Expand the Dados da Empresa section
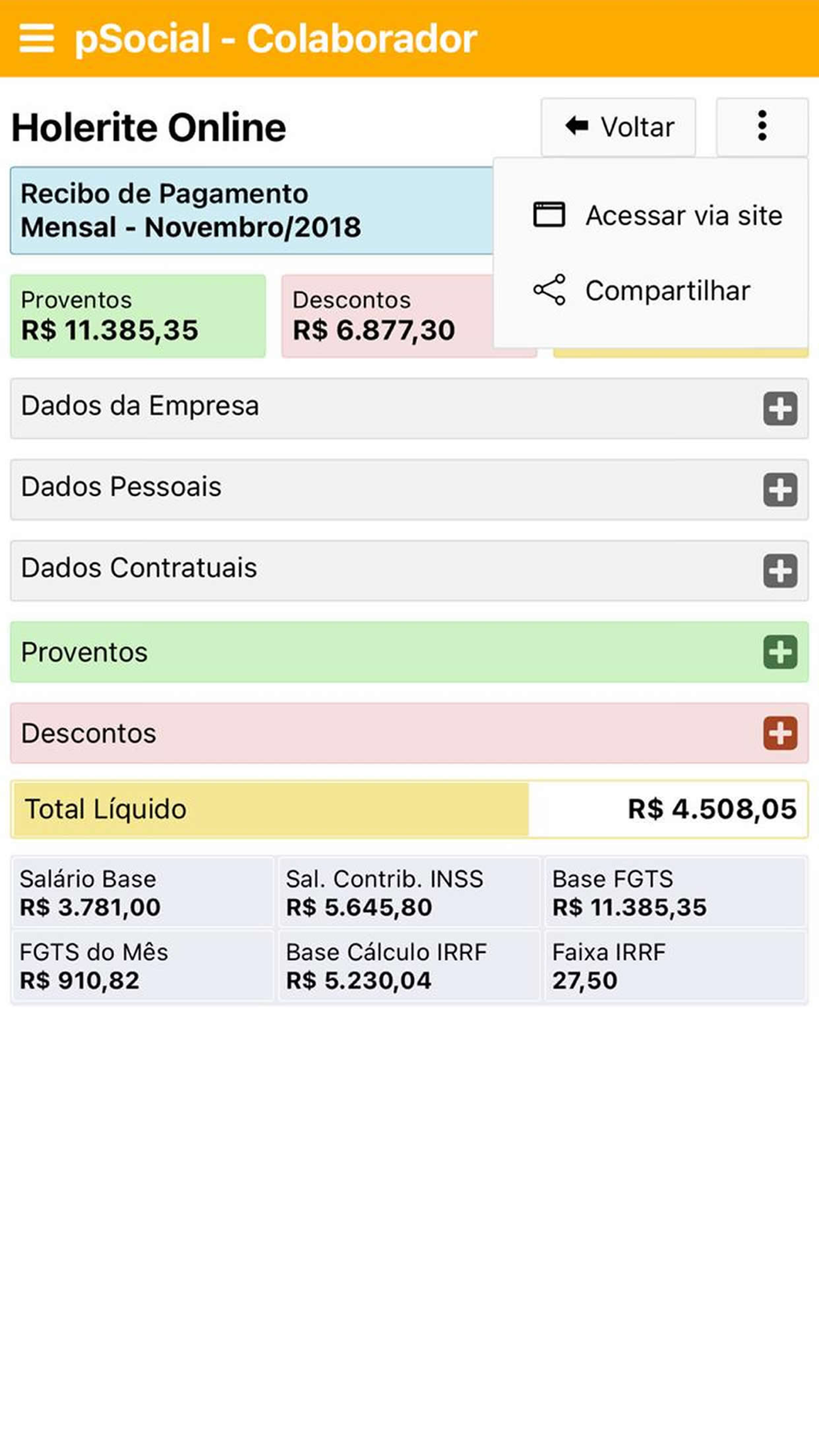This screenshot has width=819, height=1456. click(x=409, y=408)
